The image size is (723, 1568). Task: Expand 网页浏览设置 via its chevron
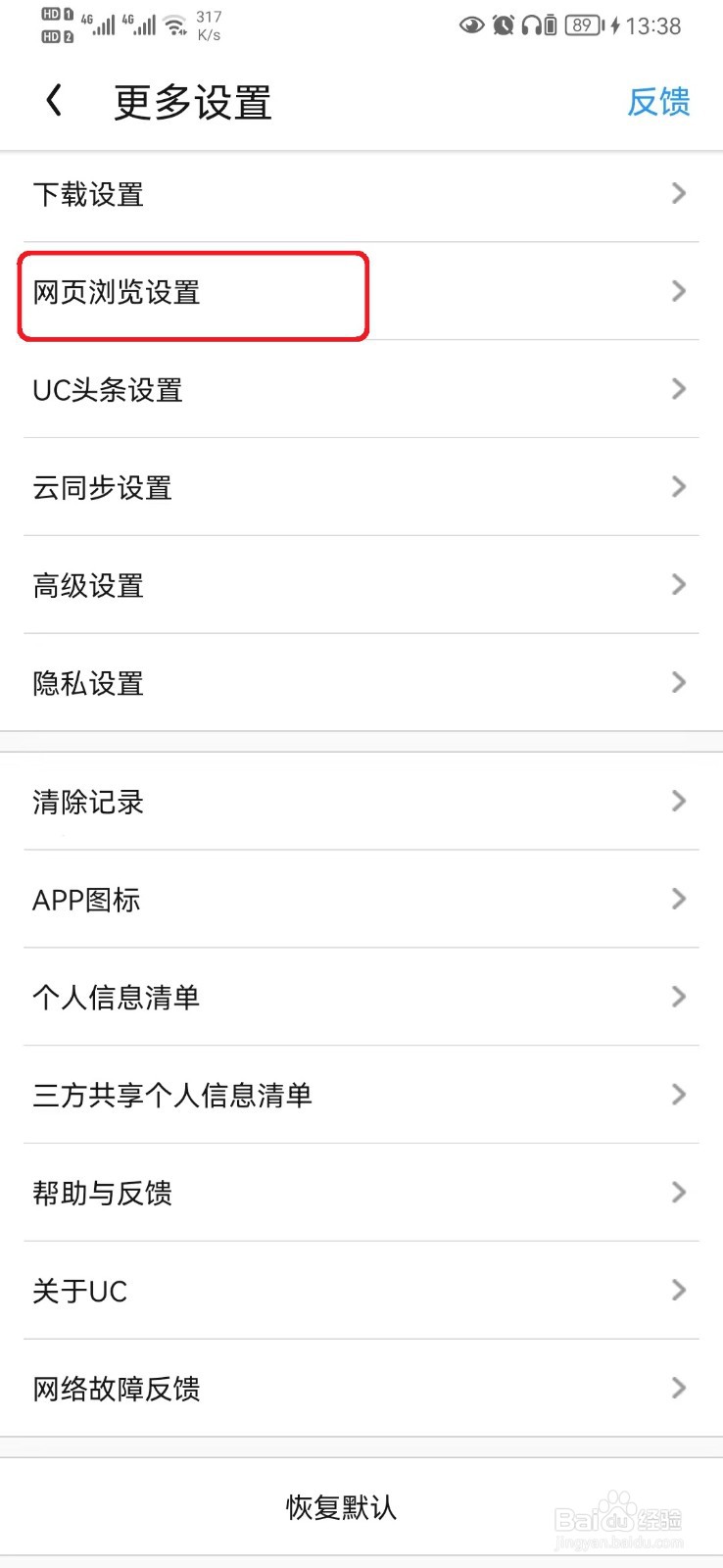(x=678, y=291)
